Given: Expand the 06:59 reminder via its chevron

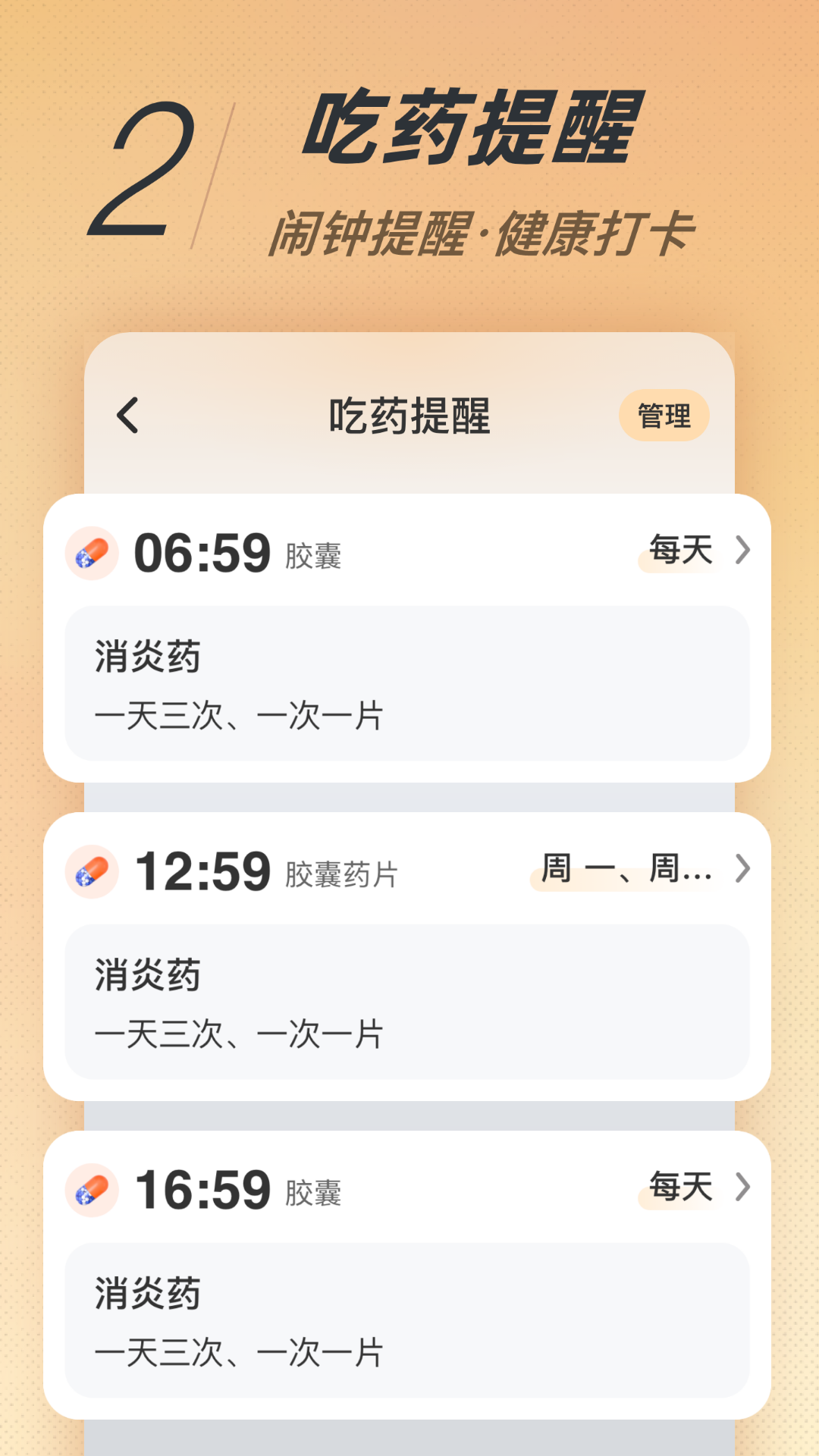Looking at the screenshot, I should pyautogui.click(x=742, y=552).
